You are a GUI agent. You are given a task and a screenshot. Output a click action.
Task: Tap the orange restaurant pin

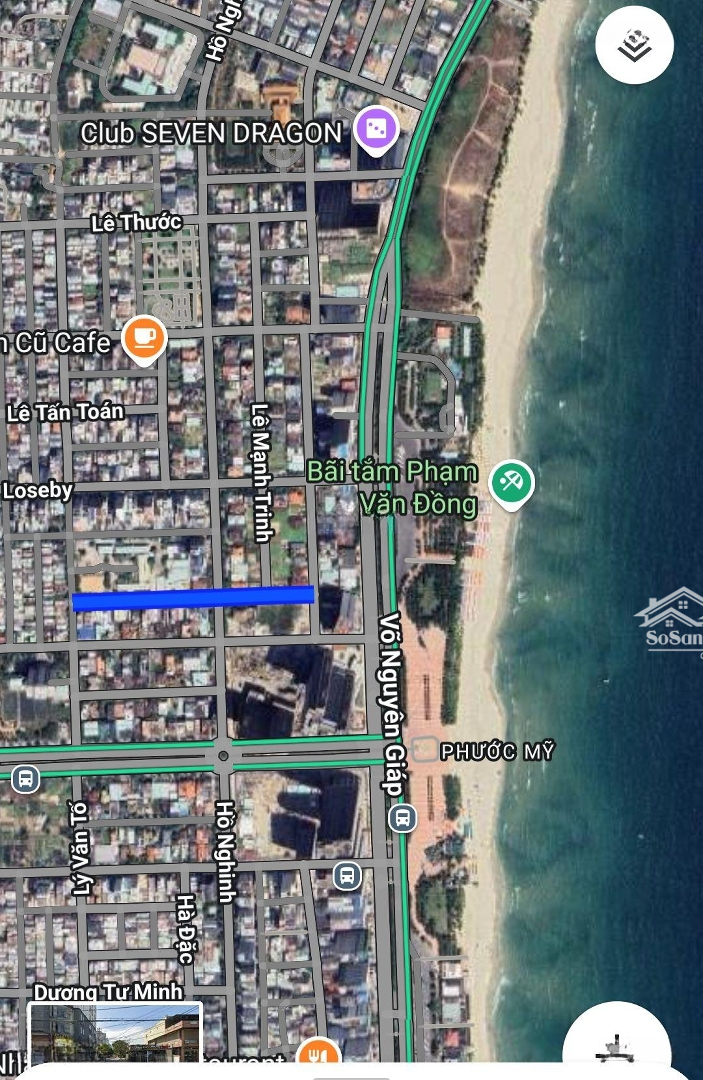coord(319,1055)
